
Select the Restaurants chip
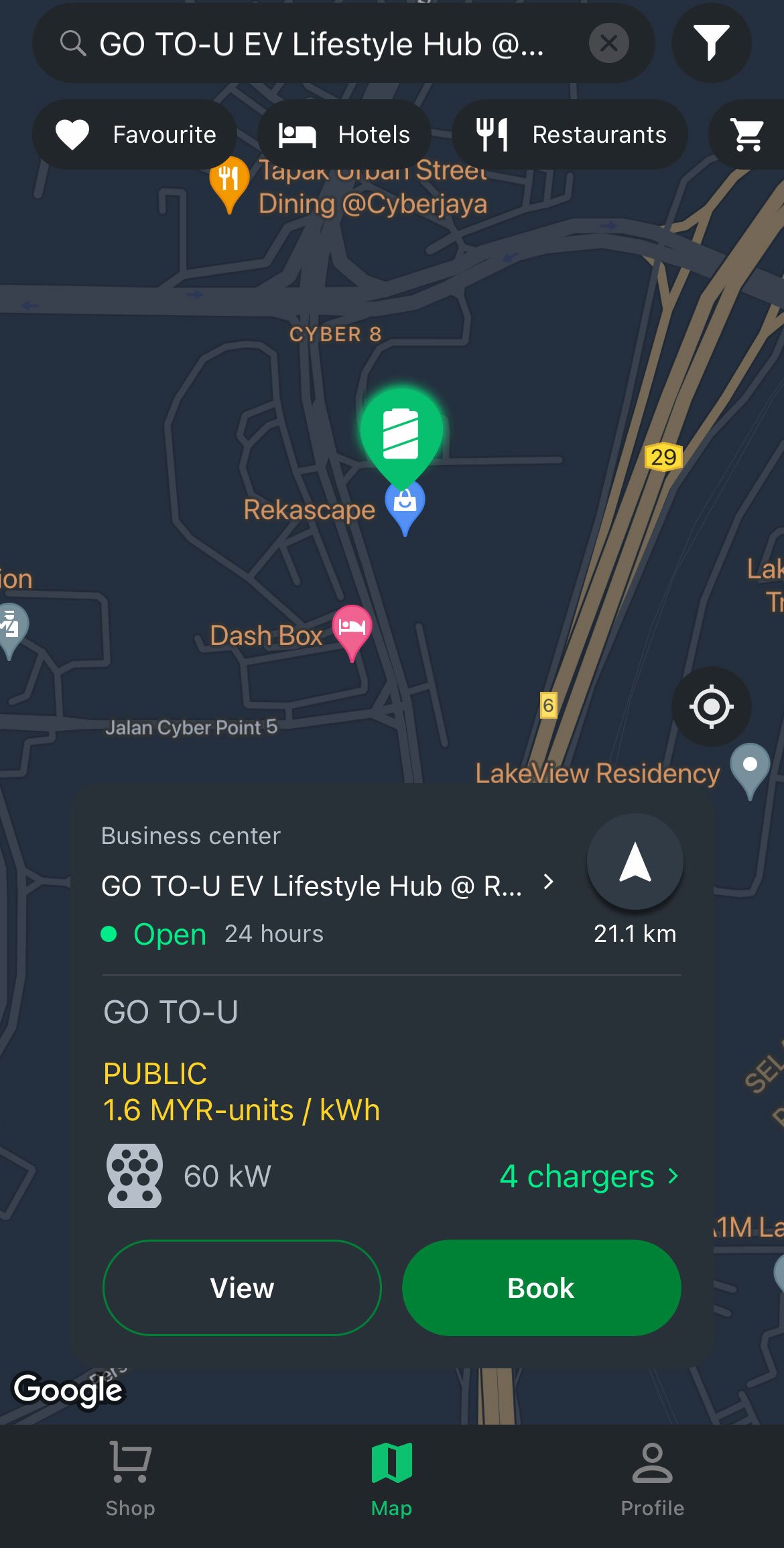click(x=570, y=134)
